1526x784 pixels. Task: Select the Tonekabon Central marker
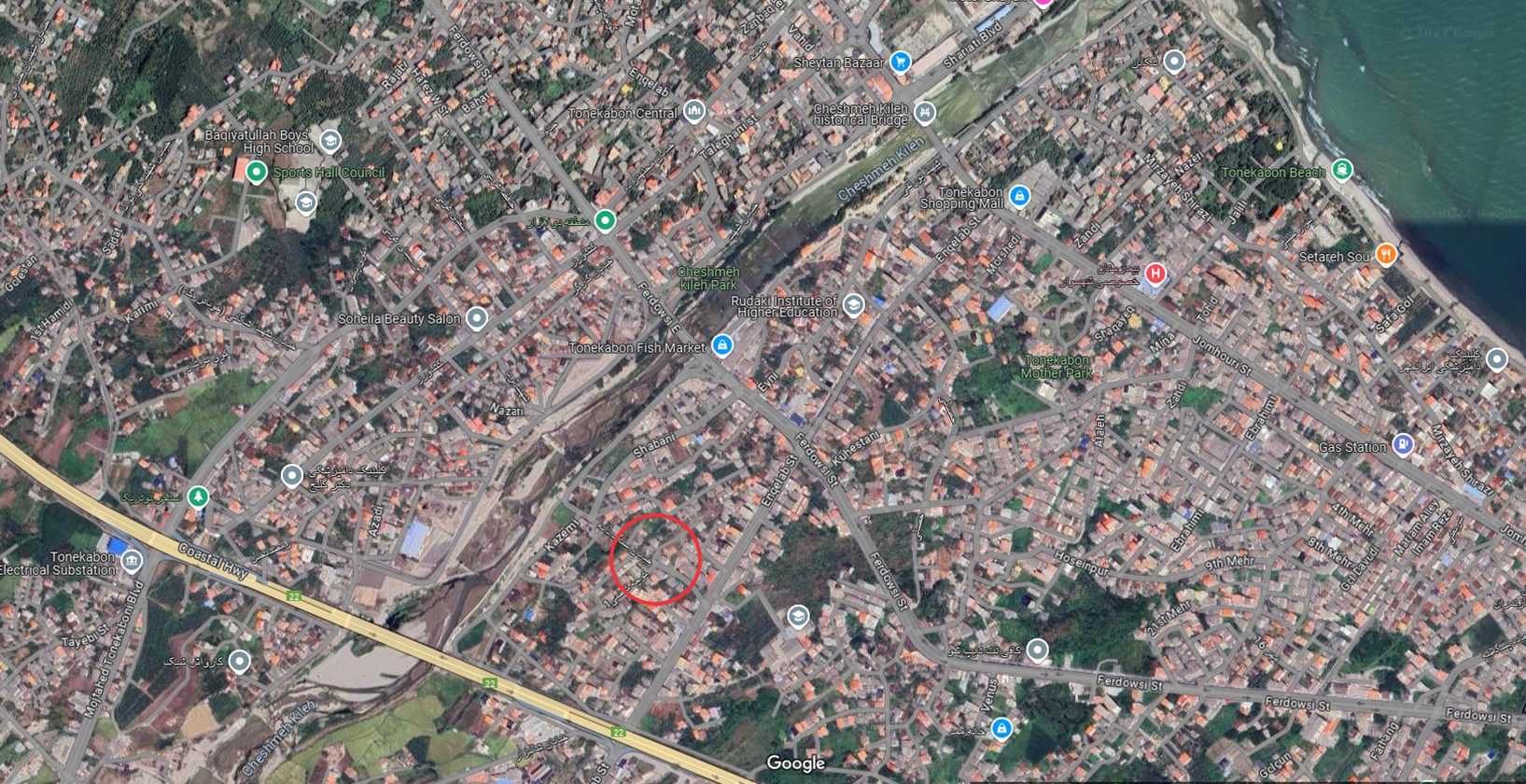tap(693, 112)
